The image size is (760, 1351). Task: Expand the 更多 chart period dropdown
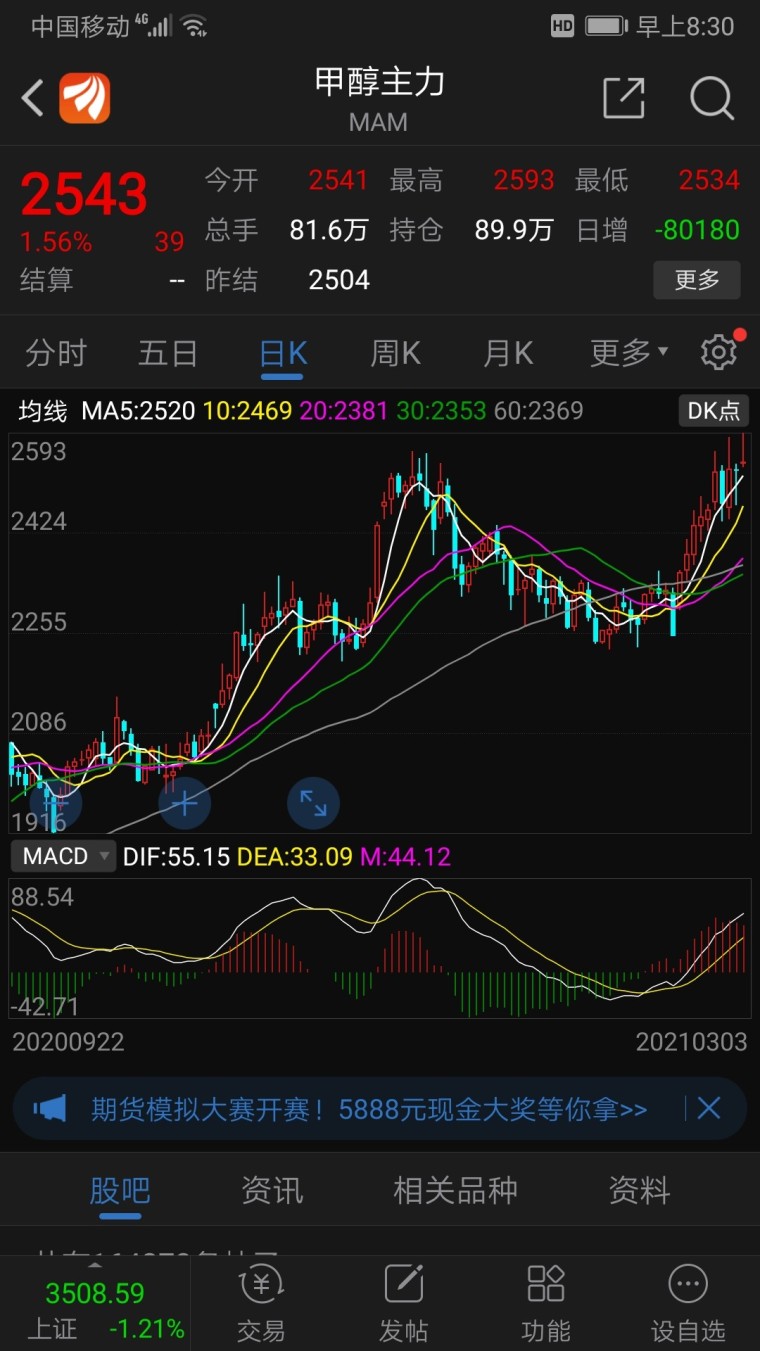(x=628, y=353)
